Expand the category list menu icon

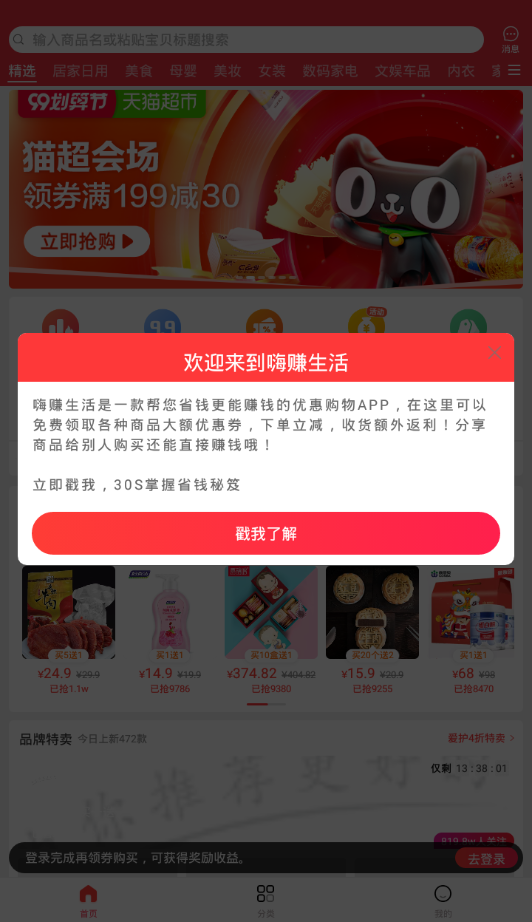click(x=514, y=71)
